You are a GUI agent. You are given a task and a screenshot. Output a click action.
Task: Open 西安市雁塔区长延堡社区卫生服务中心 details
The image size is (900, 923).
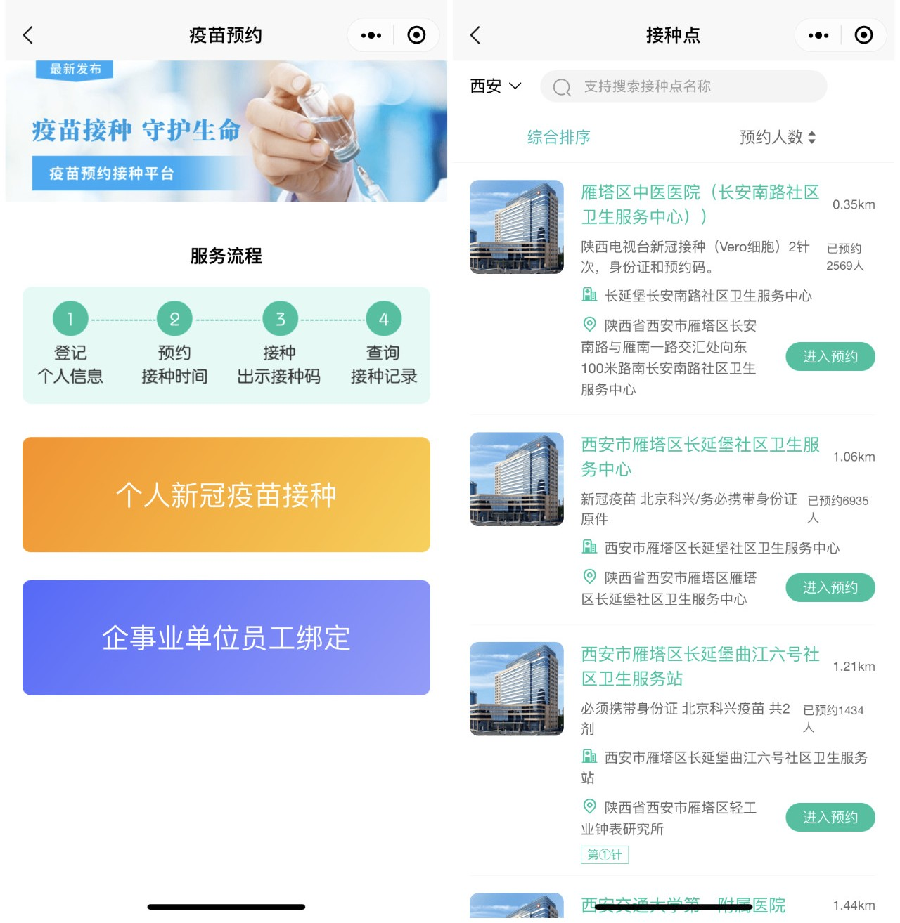click(x=699, y=456)
